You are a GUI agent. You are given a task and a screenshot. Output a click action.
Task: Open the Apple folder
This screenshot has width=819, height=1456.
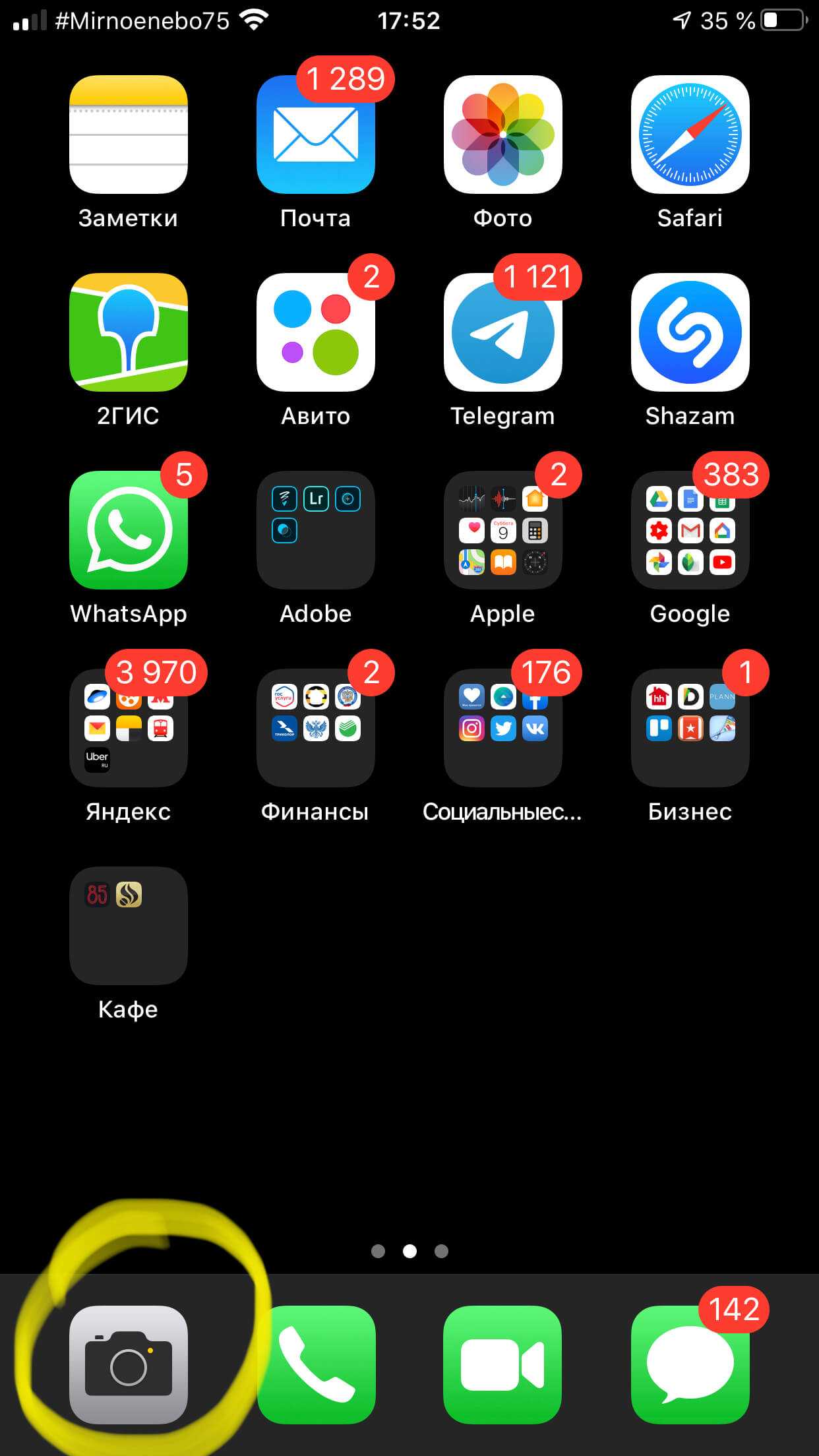click(502, 530)
